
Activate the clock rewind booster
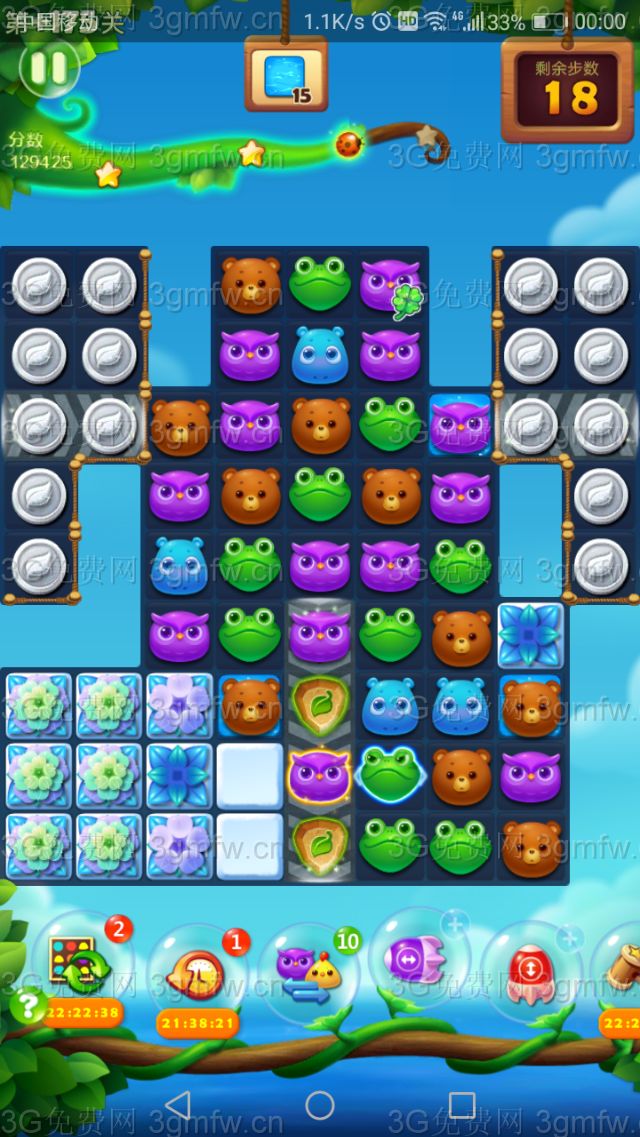196,972
